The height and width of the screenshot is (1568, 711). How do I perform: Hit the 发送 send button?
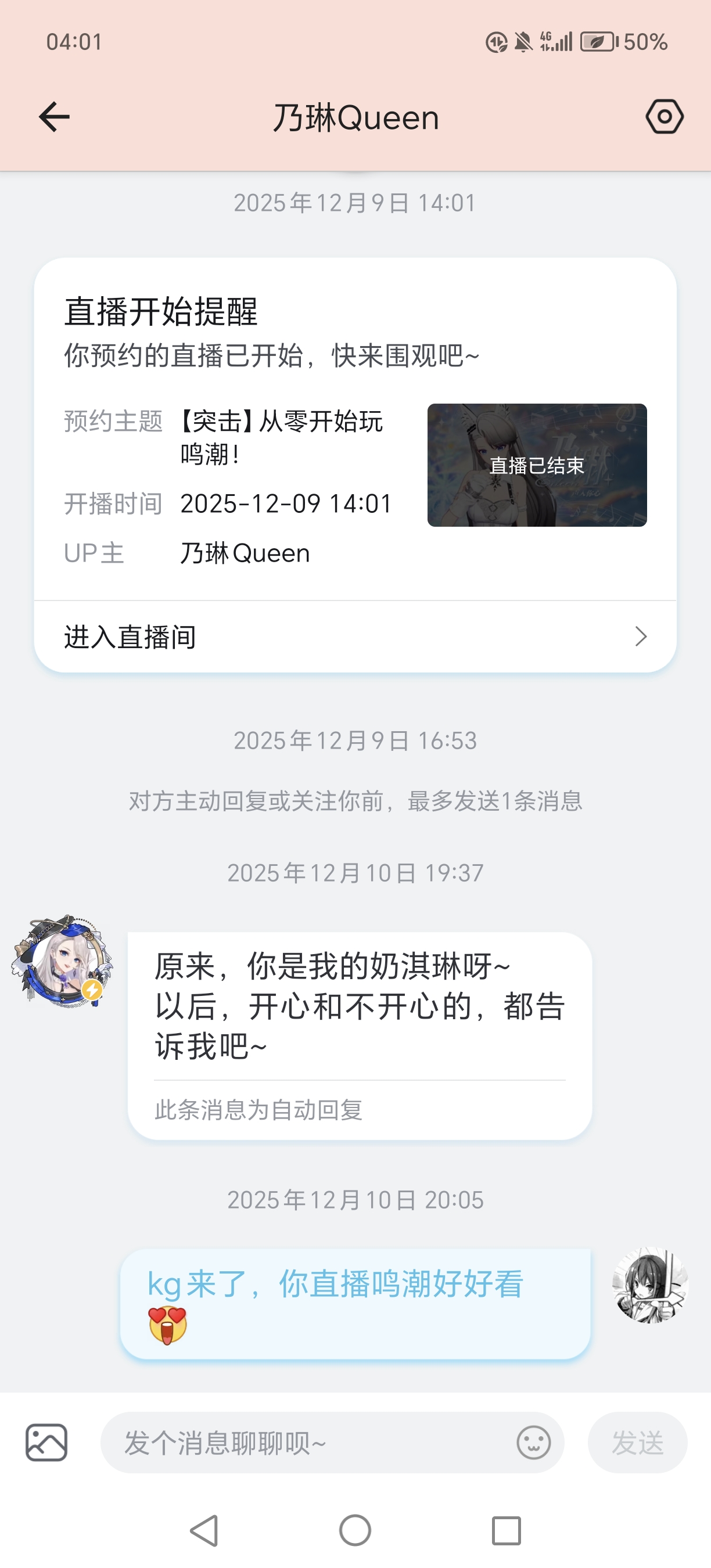click(x=637, y=1443)
